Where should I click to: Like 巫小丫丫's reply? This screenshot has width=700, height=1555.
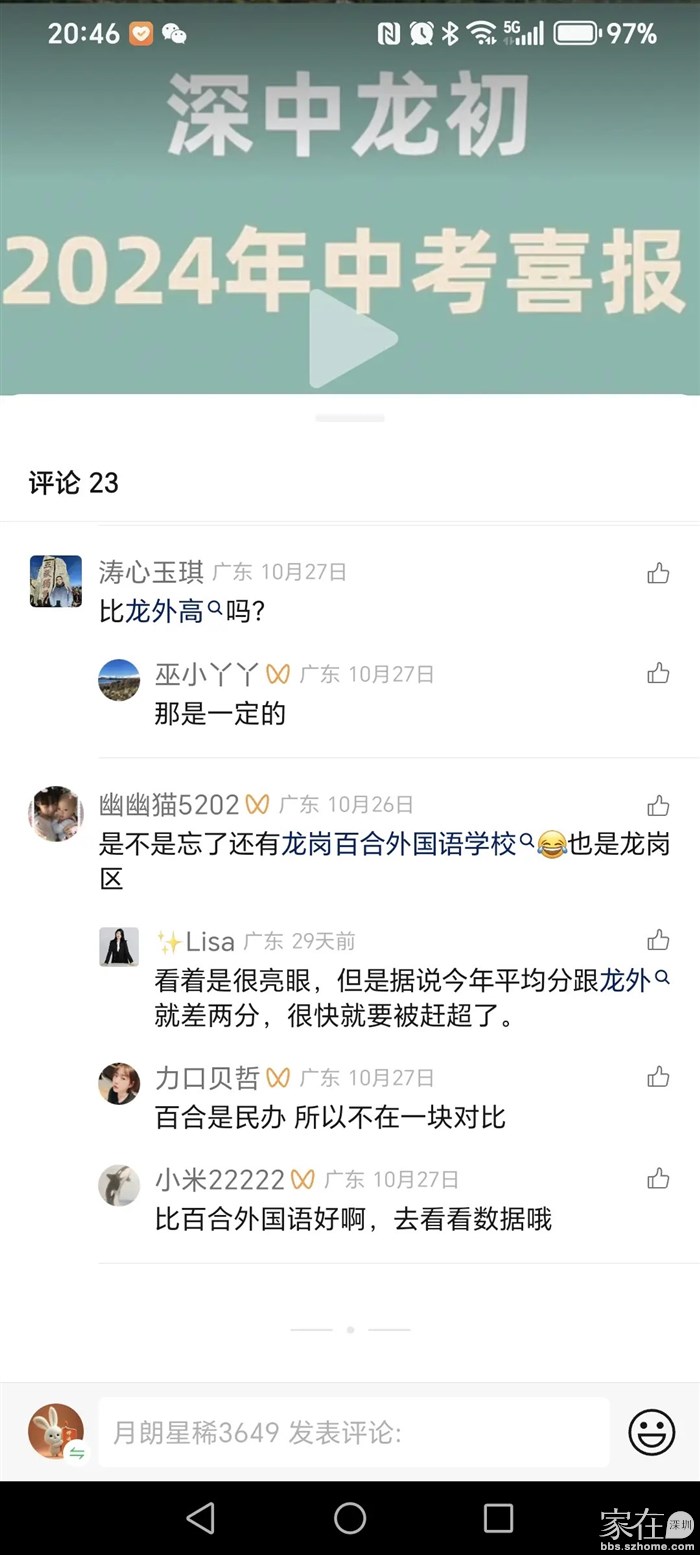tap(658, 673)
